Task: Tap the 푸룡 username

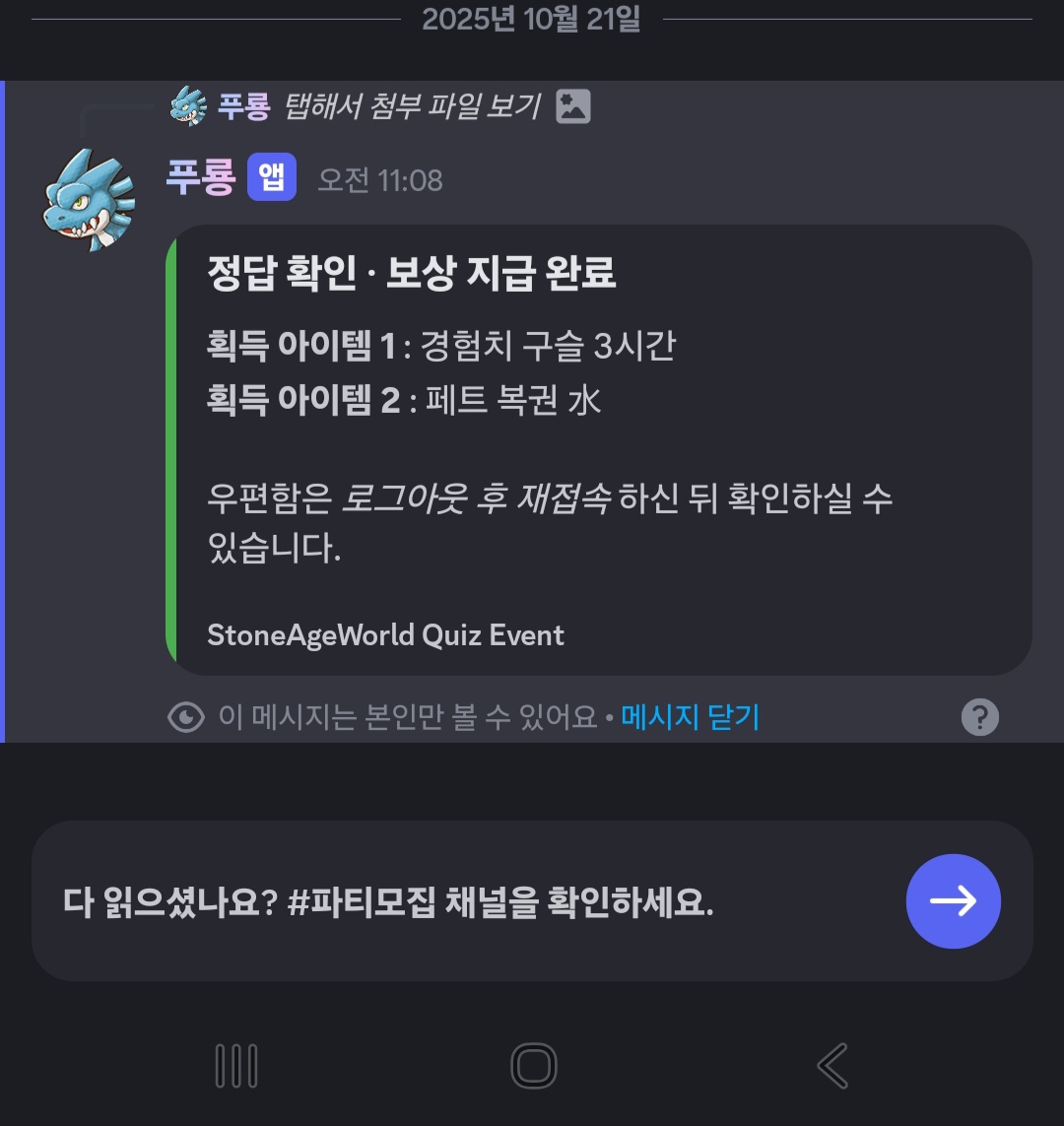Action: click(x=201, y=179)
